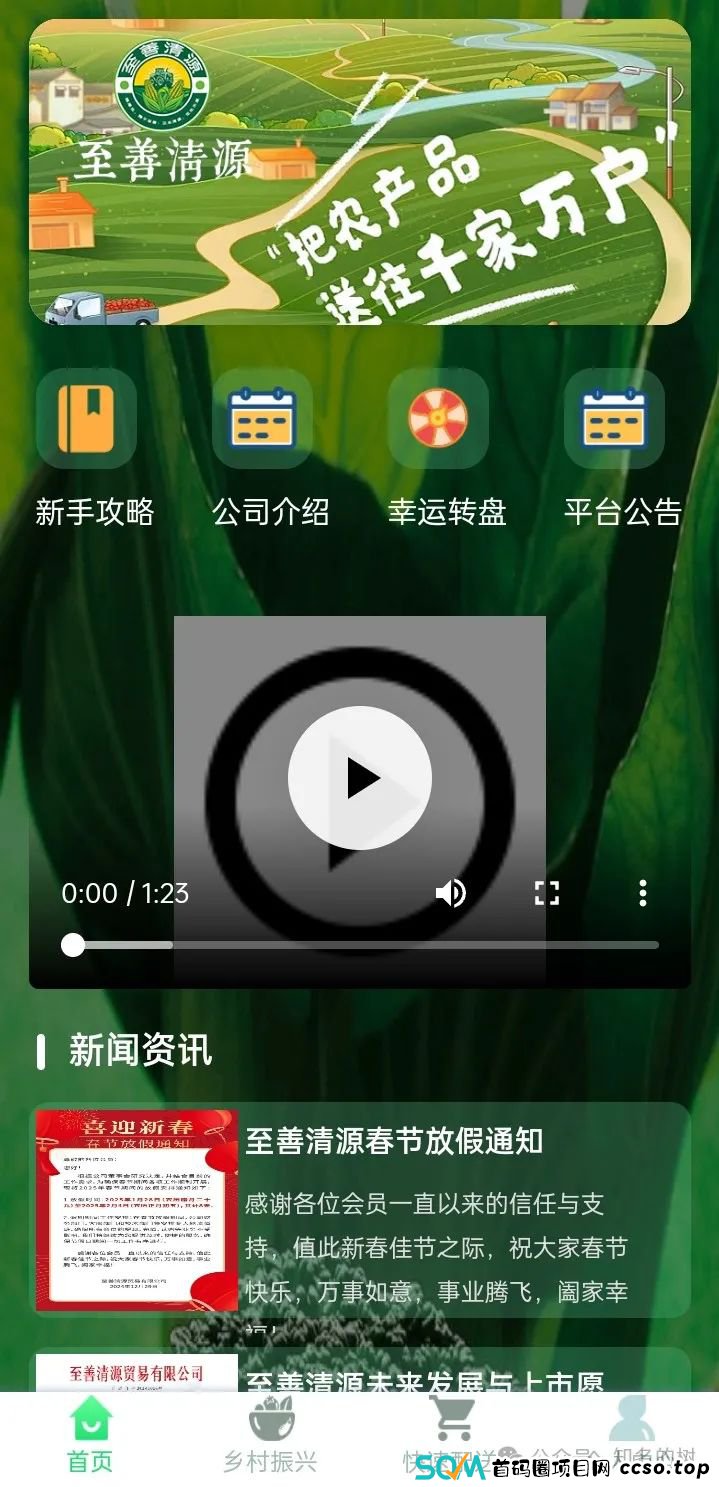Read 至善清源春节放假通知 news article
The width and height of the screenshot is (719, 1487).
pos(394,1141)
